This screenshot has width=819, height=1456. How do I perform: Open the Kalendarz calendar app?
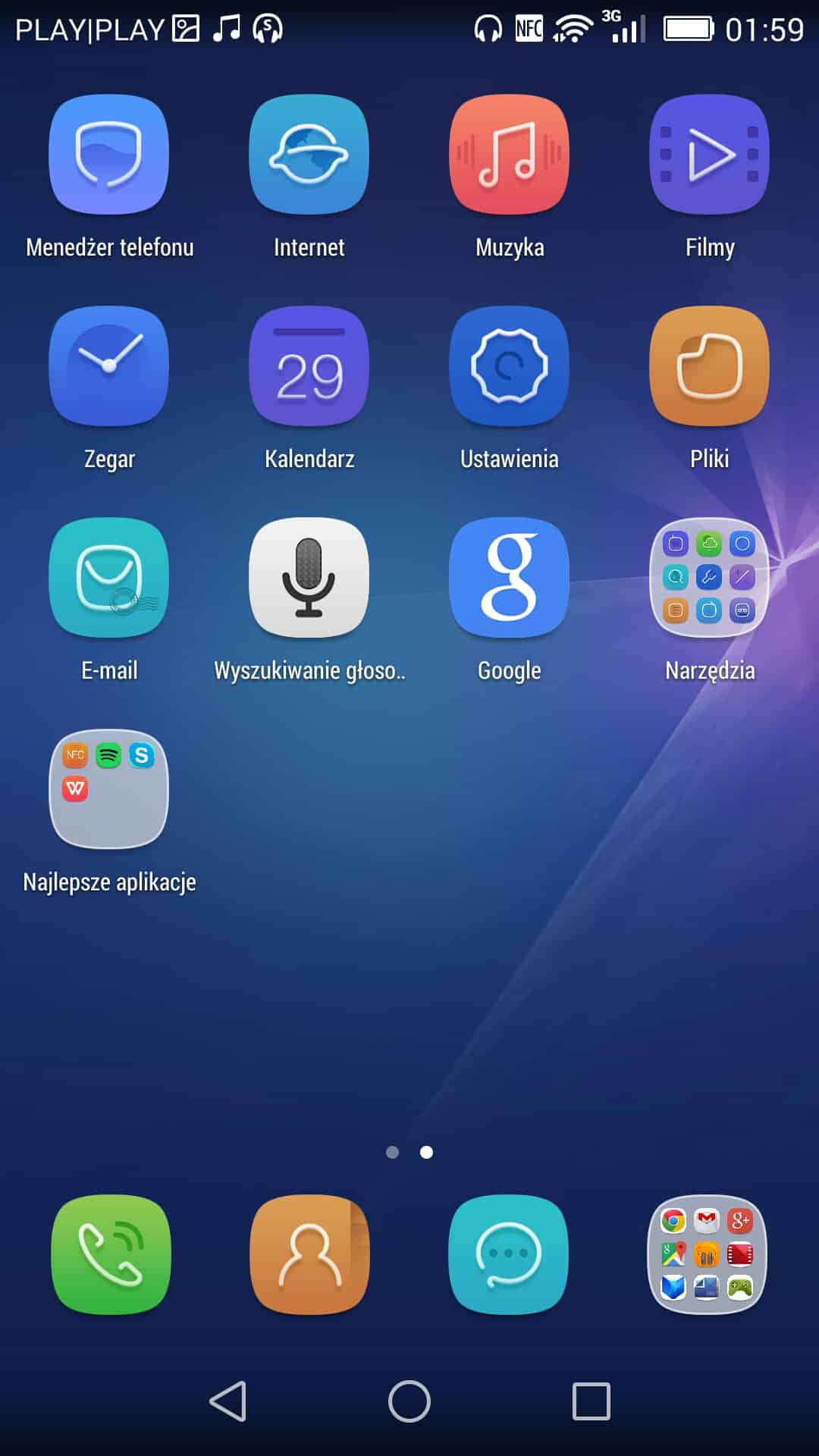[x=309, y=366]
